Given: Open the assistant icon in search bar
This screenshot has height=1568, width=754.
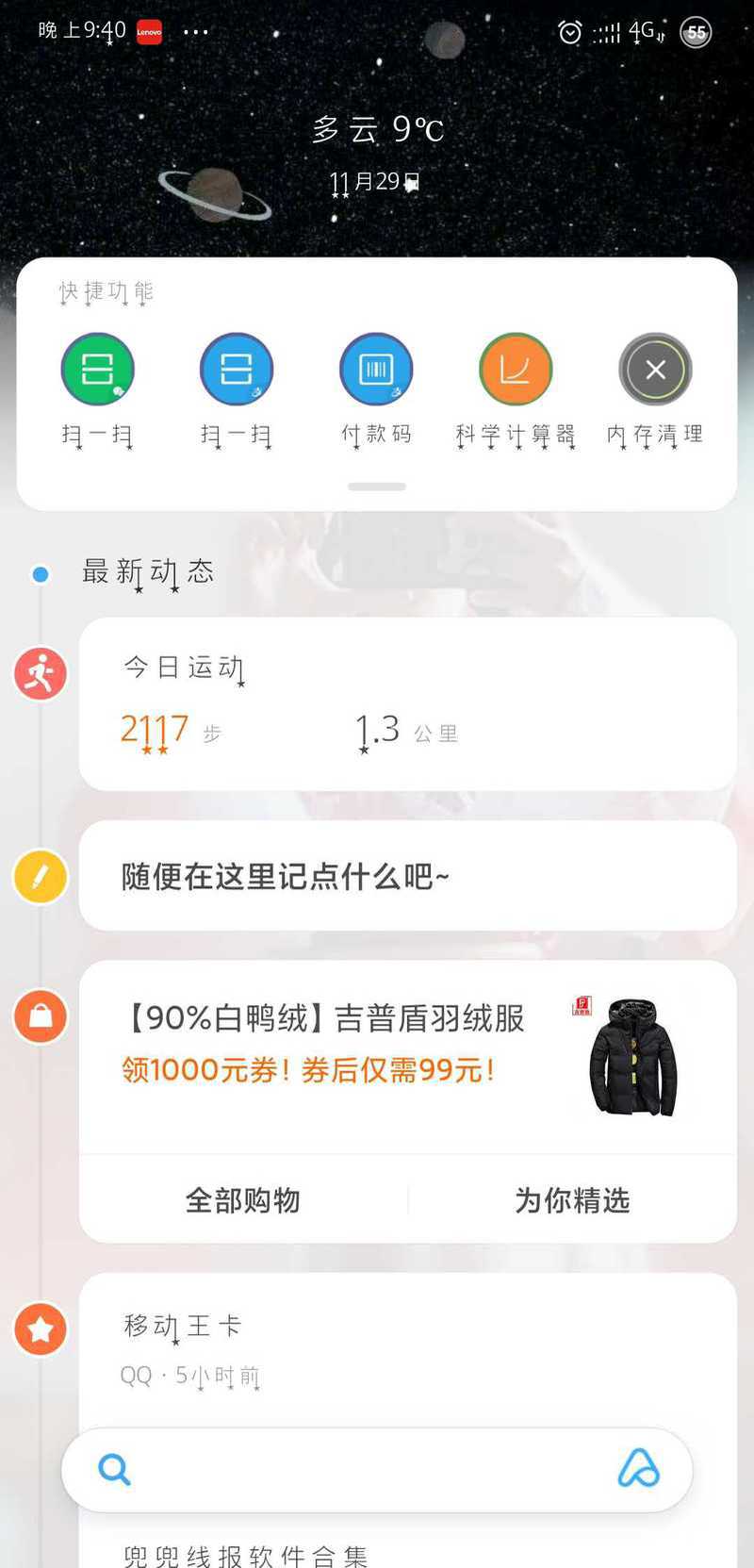Looking at the screenshot, I should (x=639, y=1468).
